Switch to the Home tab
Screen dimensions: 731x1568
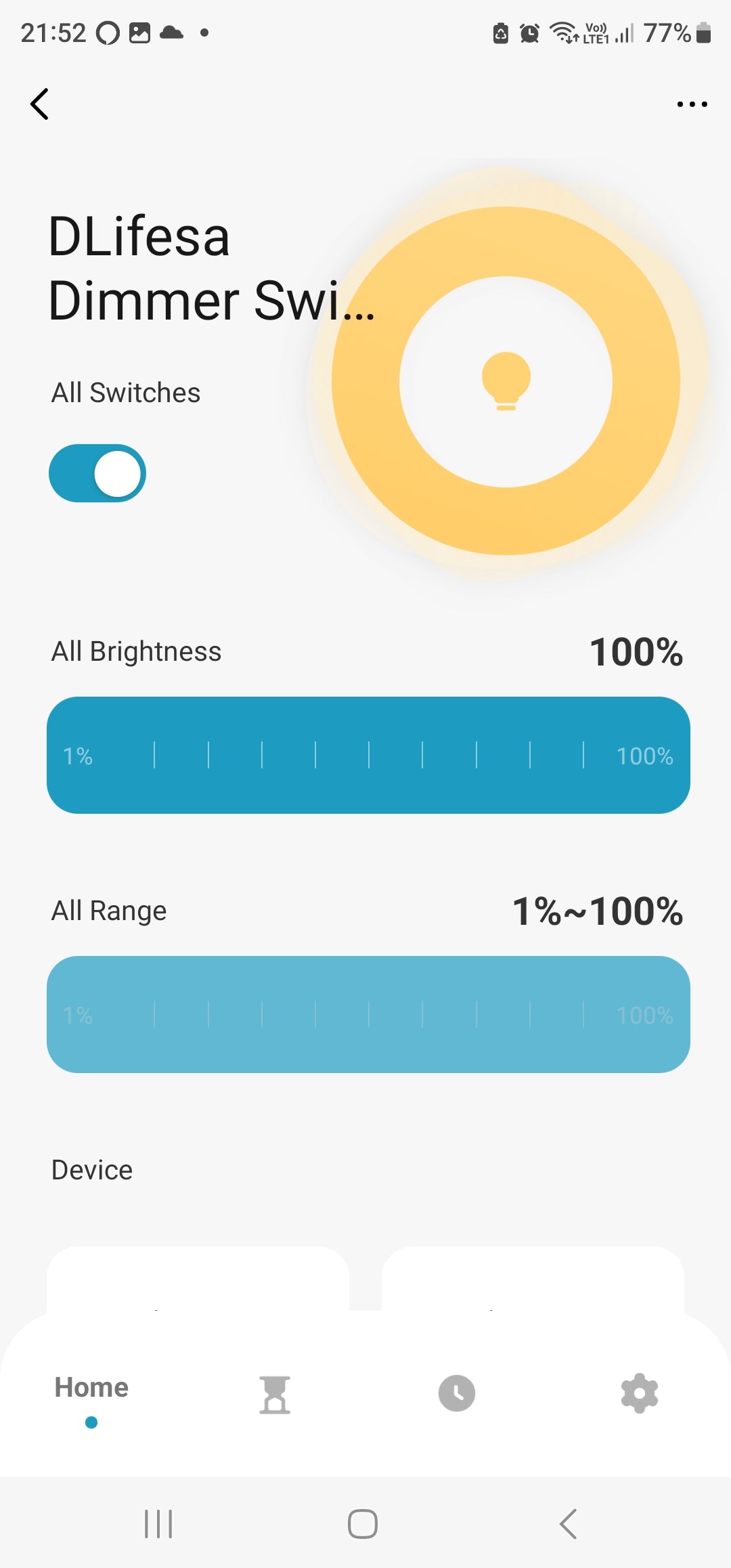(91, 1387)
